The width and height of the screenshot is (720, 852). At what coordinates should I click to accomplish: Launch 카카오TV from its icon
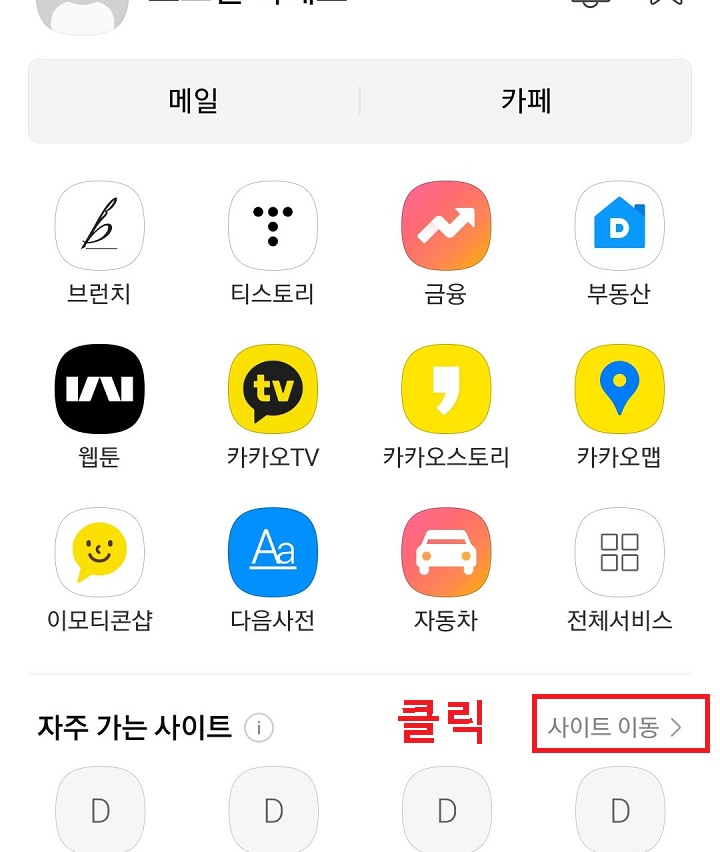(273, 388)
